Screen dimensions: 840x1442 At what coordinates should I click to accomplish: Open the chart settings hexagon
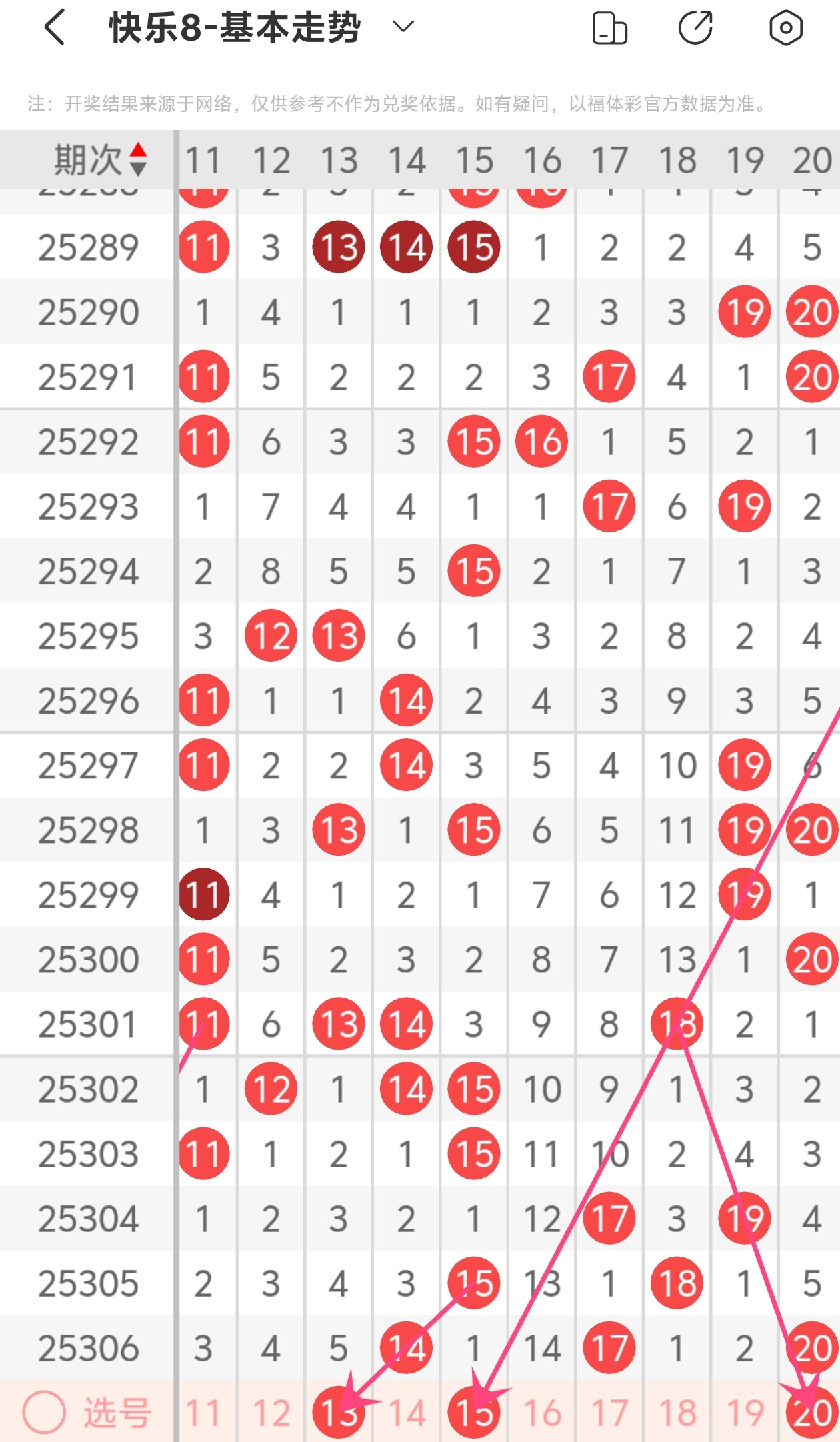[x=785, y=28]
